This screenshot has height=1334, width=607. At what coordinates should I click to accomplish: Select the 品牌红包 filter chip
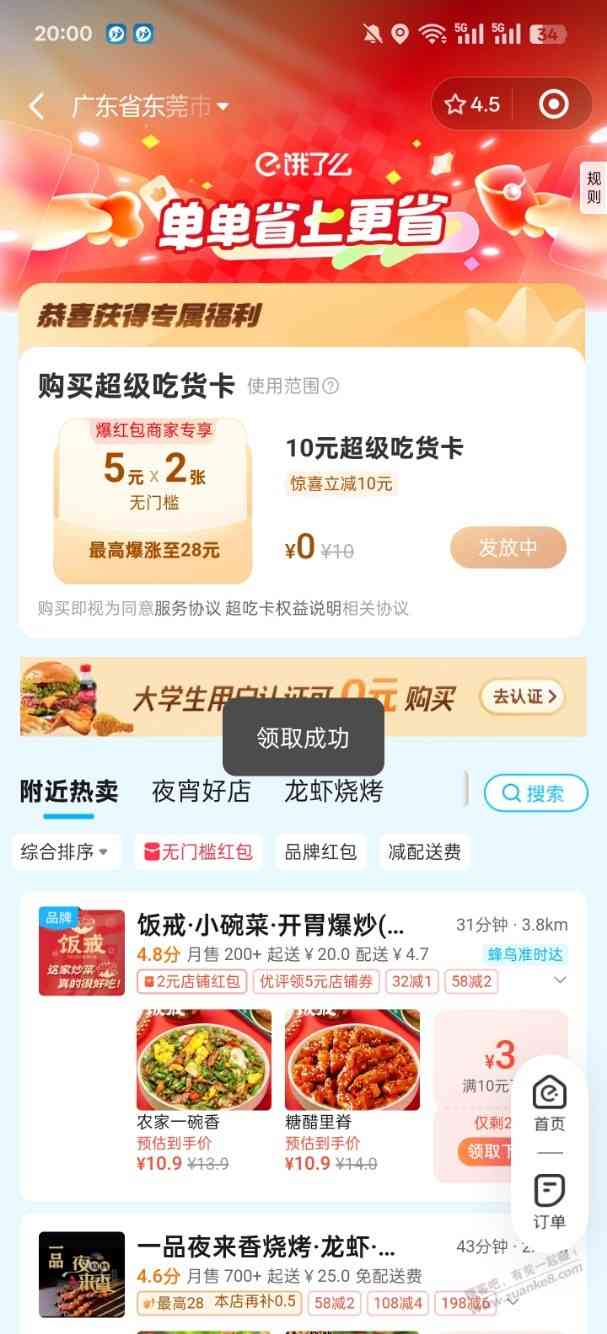pos(320,852)
